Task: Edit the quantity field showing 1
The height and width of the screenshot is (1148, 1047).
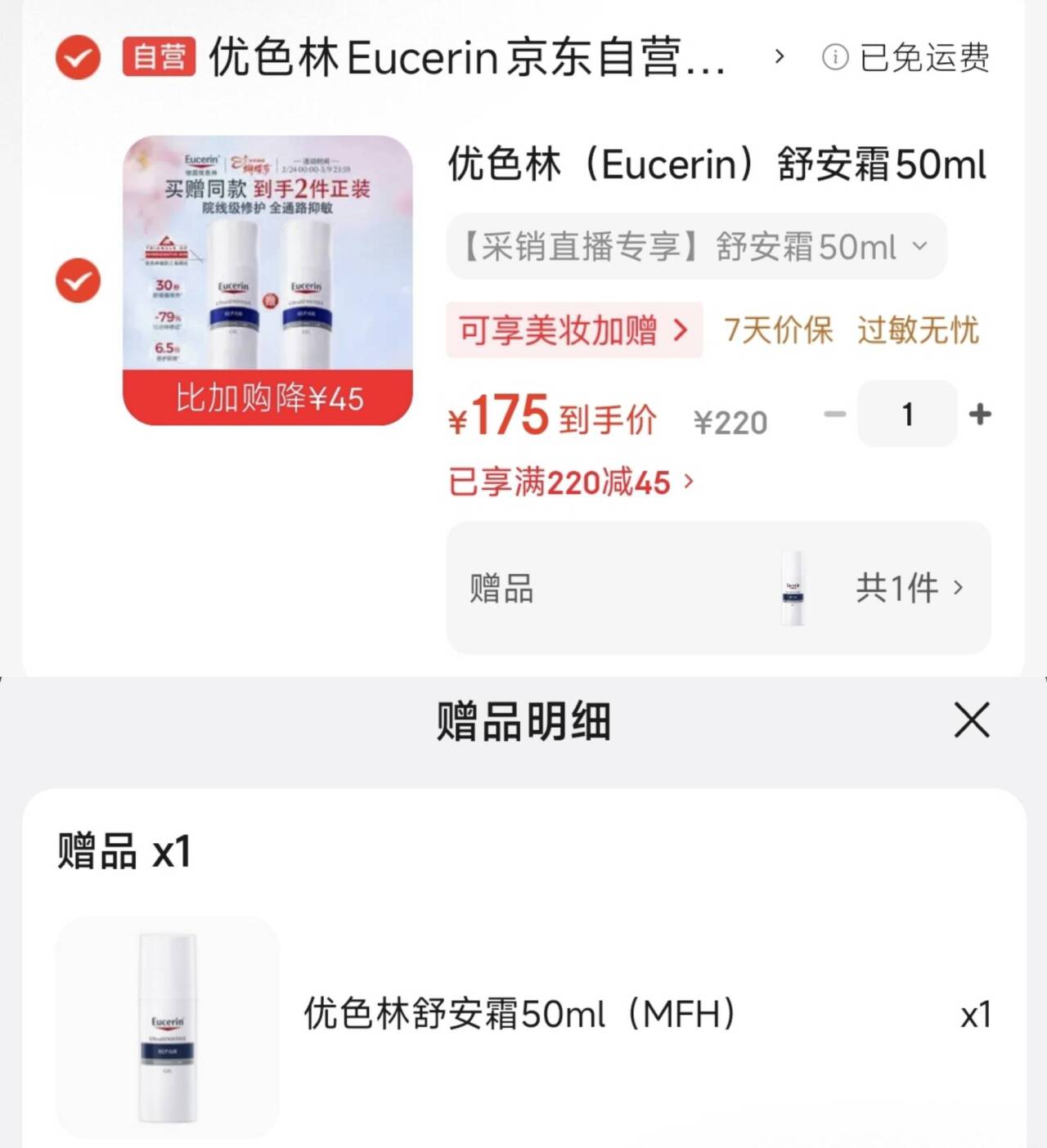Action: [906, 415]
